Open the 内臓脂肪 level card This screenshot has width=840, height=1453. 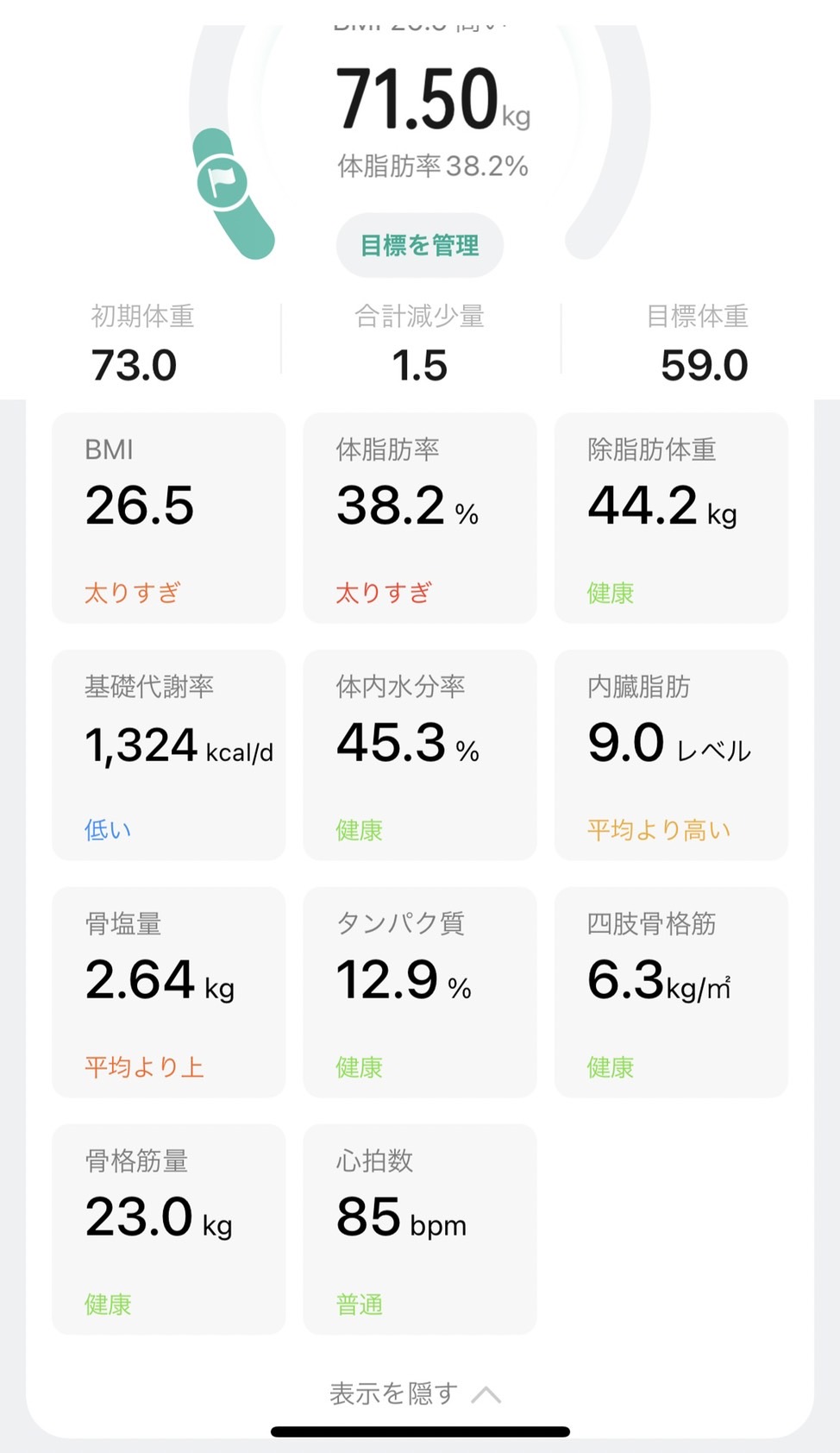click(671, 755)
